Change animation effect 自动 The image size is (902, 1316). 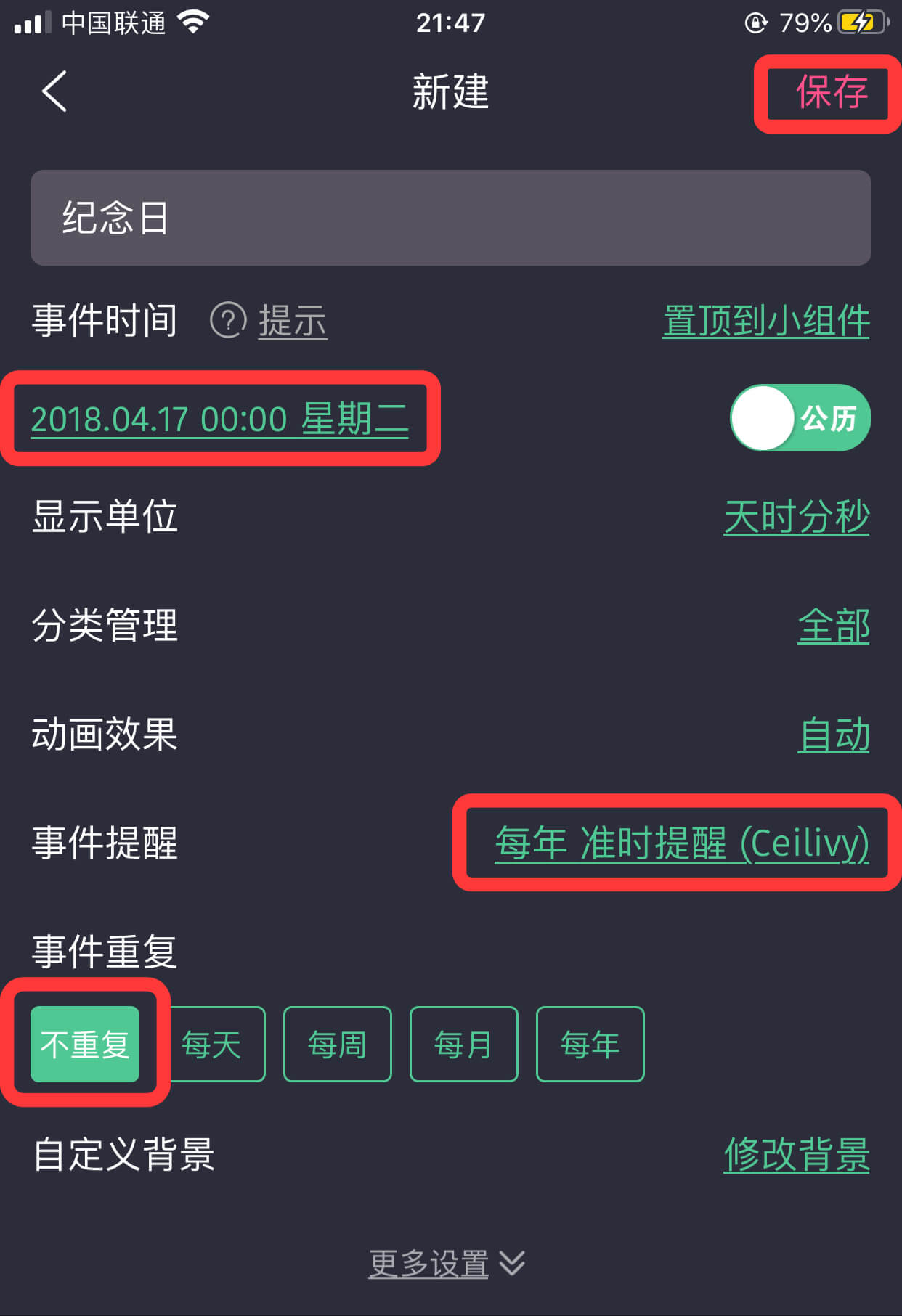point(833,735)
